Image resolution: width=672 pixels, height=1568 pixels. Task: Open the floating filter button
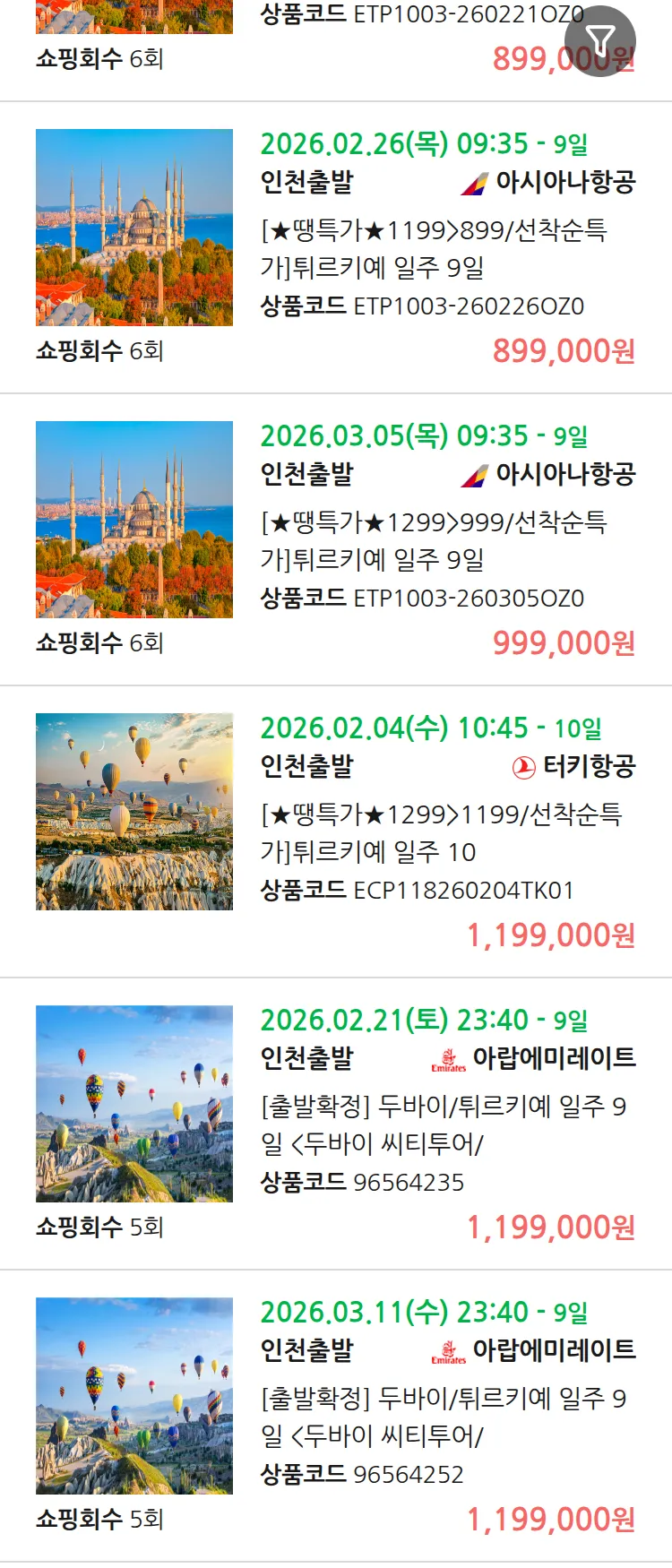click(599, 40)
